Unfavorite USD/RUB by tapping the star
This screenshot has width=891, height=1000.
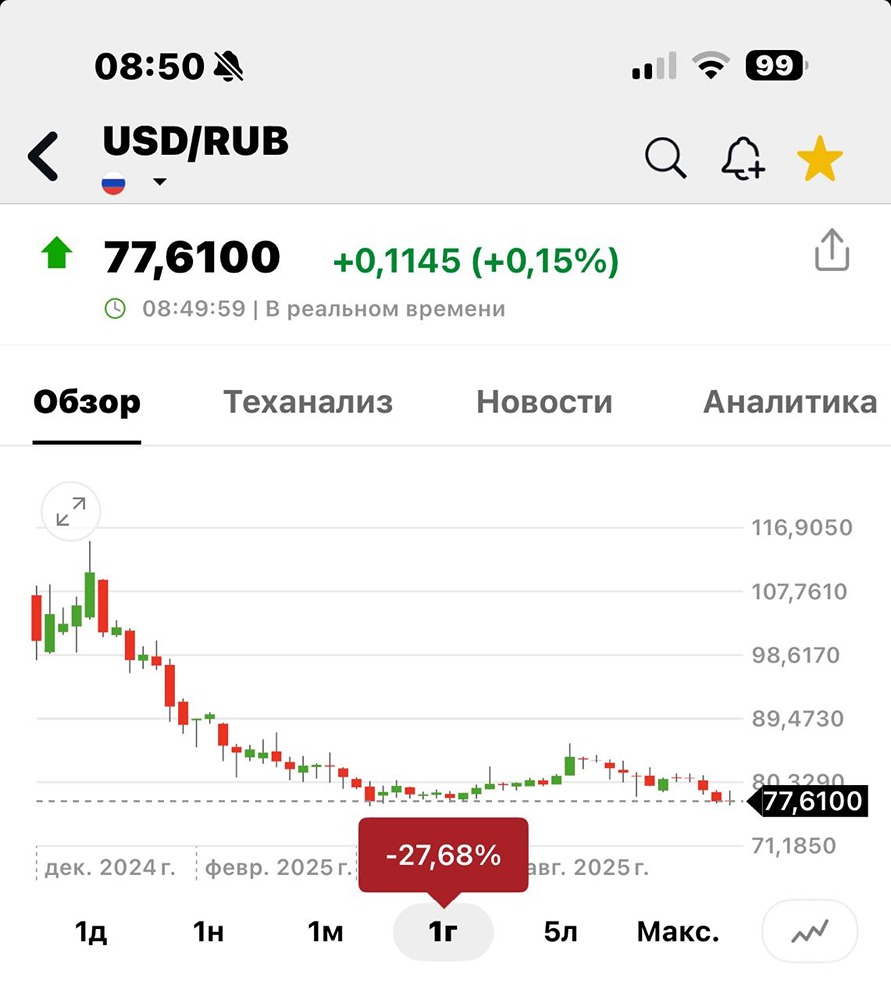coord(820,157)
